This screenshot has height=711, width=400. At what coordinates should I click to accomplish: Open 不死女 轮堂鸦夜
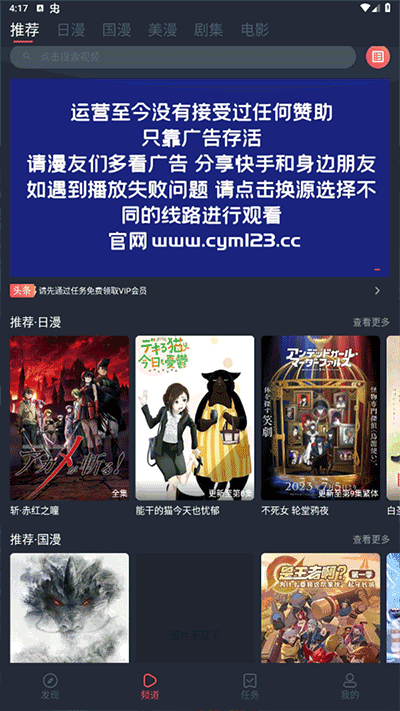click(320, 426)
